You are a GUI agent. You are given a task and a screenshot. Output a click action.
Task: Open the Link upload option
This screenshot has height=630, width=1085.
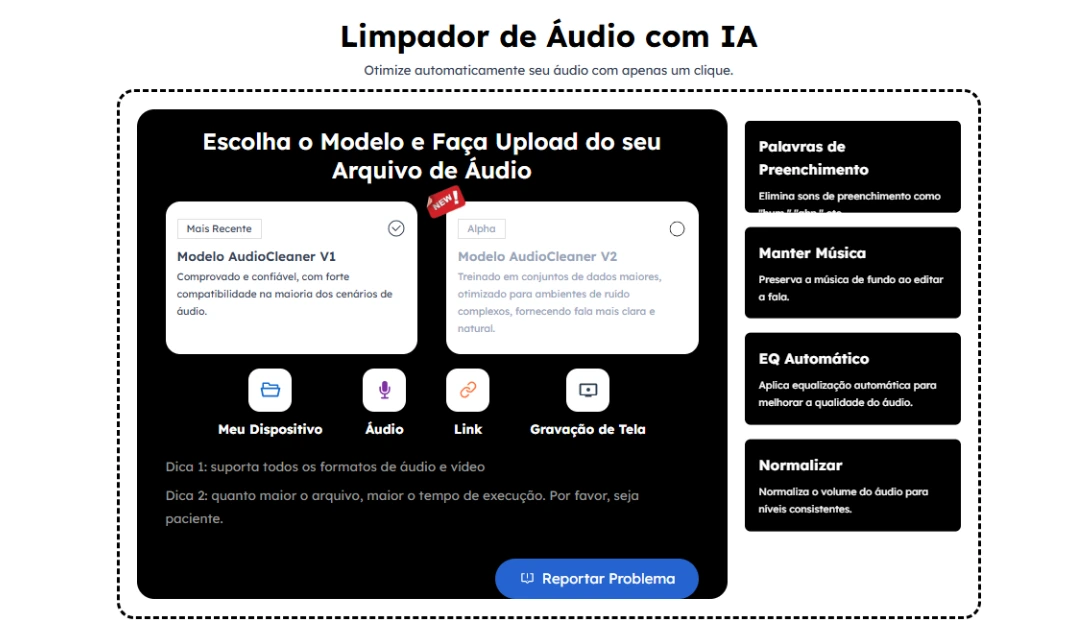(467, 390)
